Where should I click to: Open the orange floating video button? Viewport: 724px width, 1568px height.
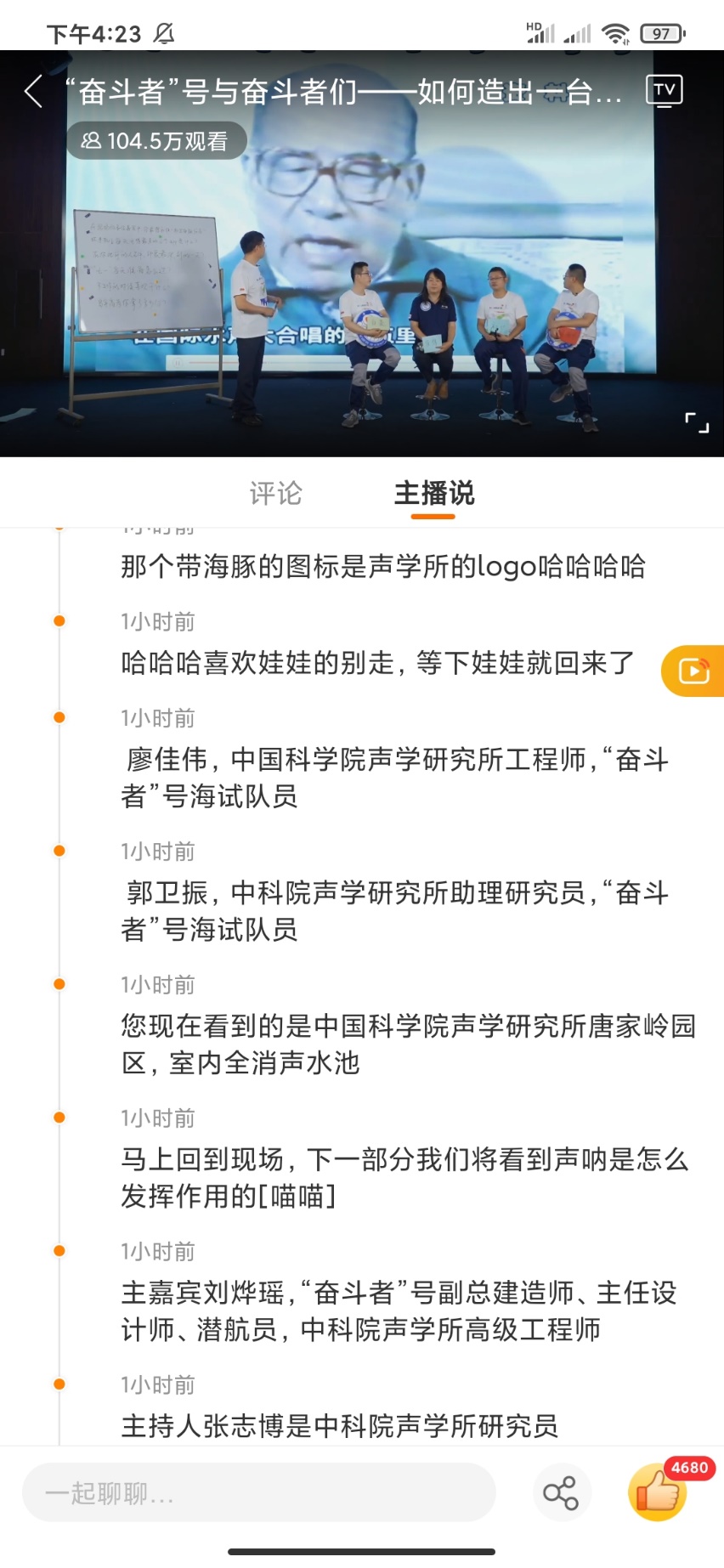point(694,671)
